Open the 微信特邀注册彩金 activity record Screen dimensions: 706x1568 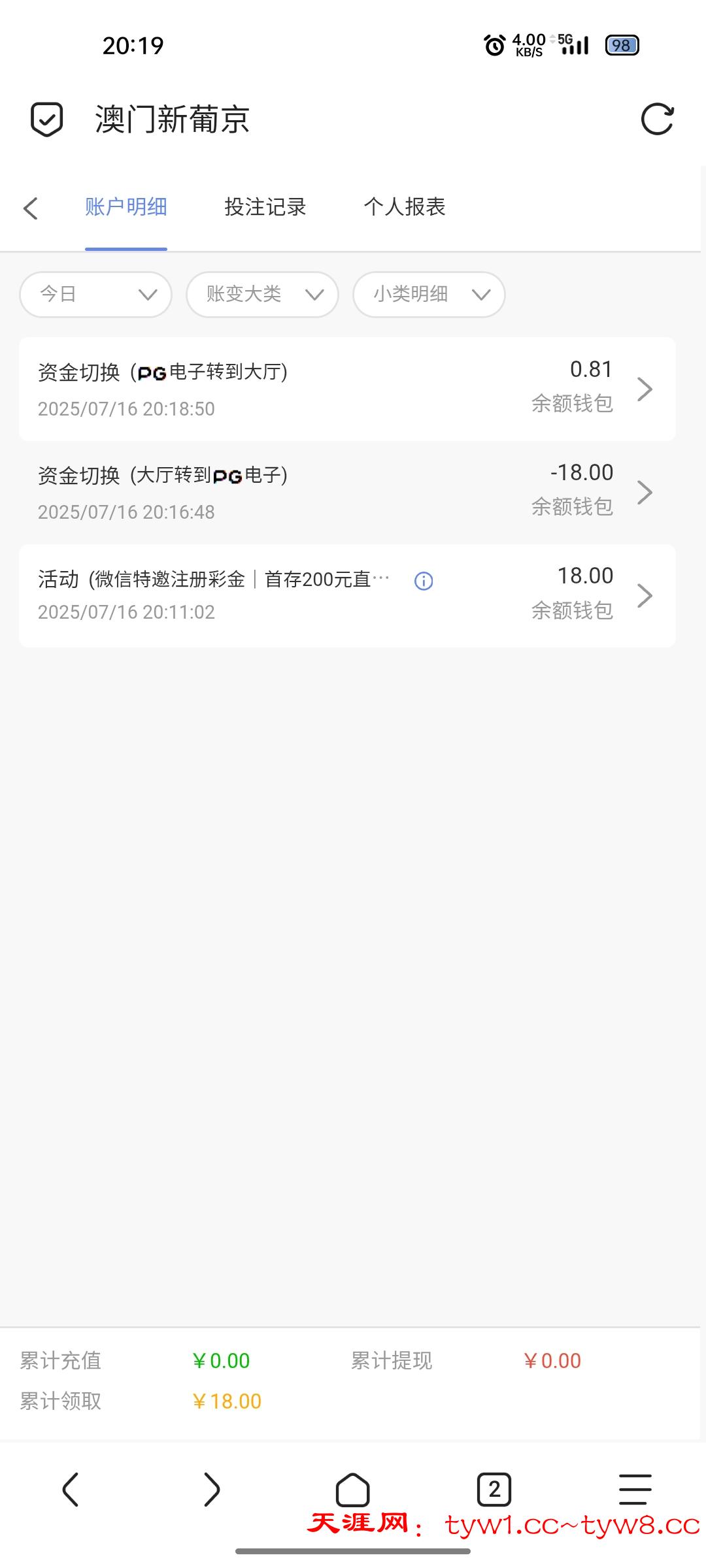click(346, 595)
